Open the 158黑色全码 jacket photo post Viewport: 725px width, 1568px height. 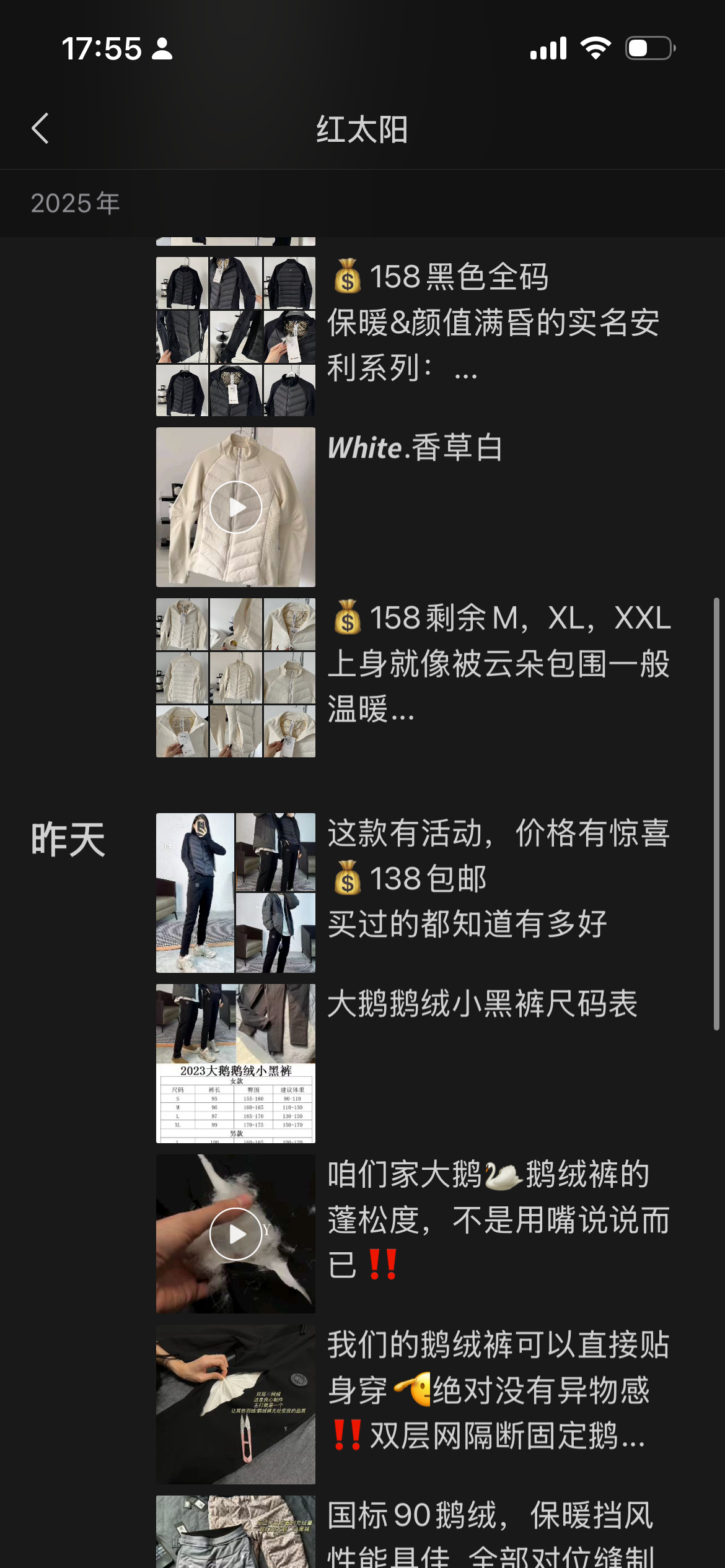[x=235, y=336]
